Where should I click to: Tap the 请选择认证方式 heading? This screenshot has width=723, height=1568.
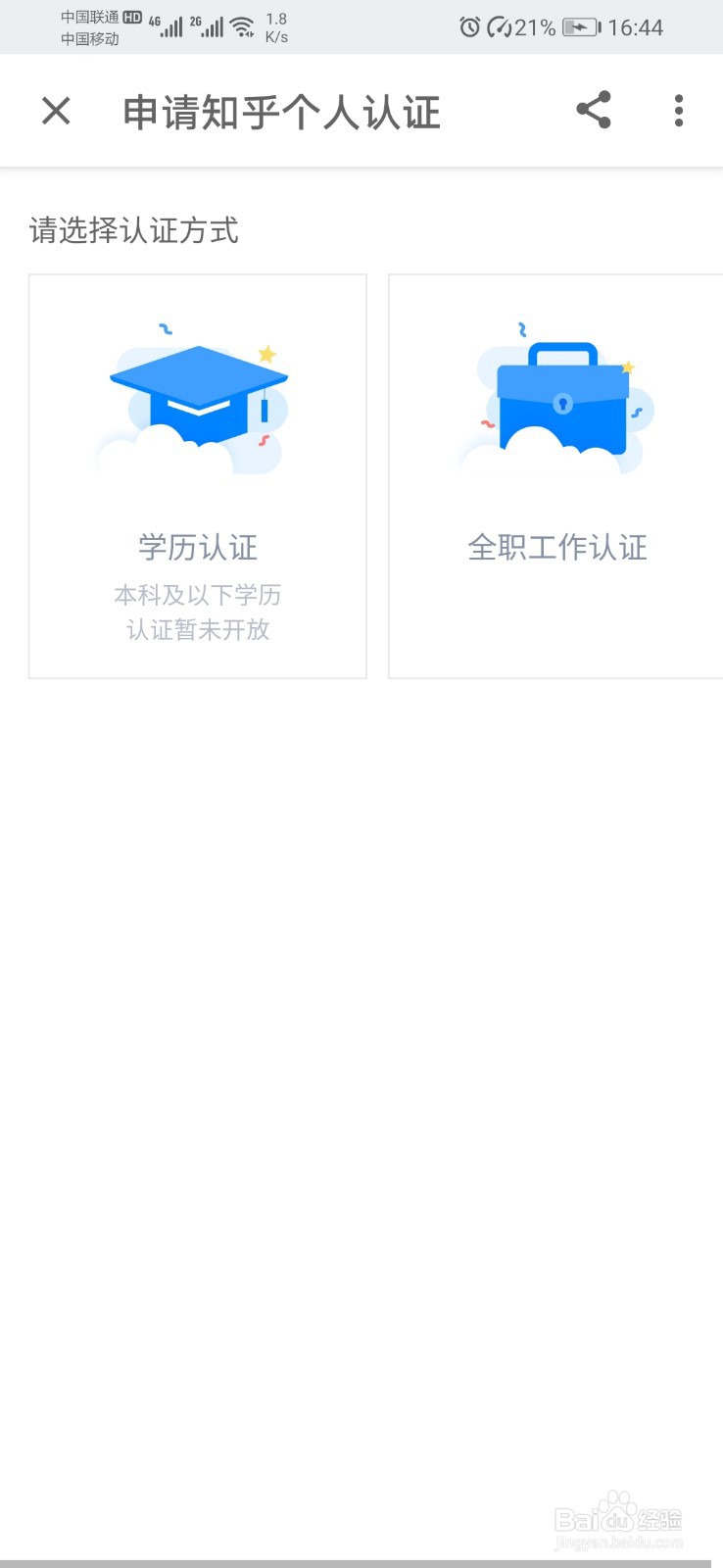click(x=134, y=231)
